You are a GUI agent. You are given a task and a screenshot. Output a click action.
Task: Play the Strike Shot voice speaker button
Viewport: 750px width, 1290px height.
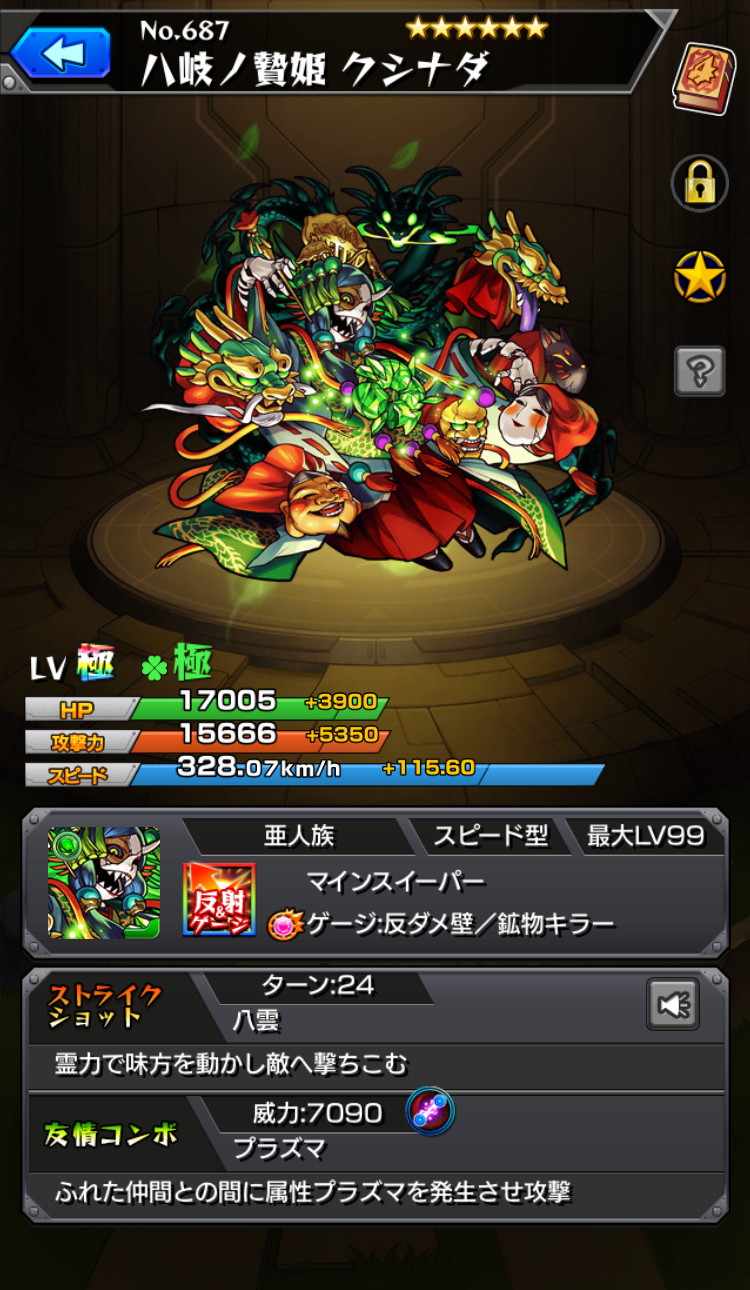click(x=673, y=1004)
